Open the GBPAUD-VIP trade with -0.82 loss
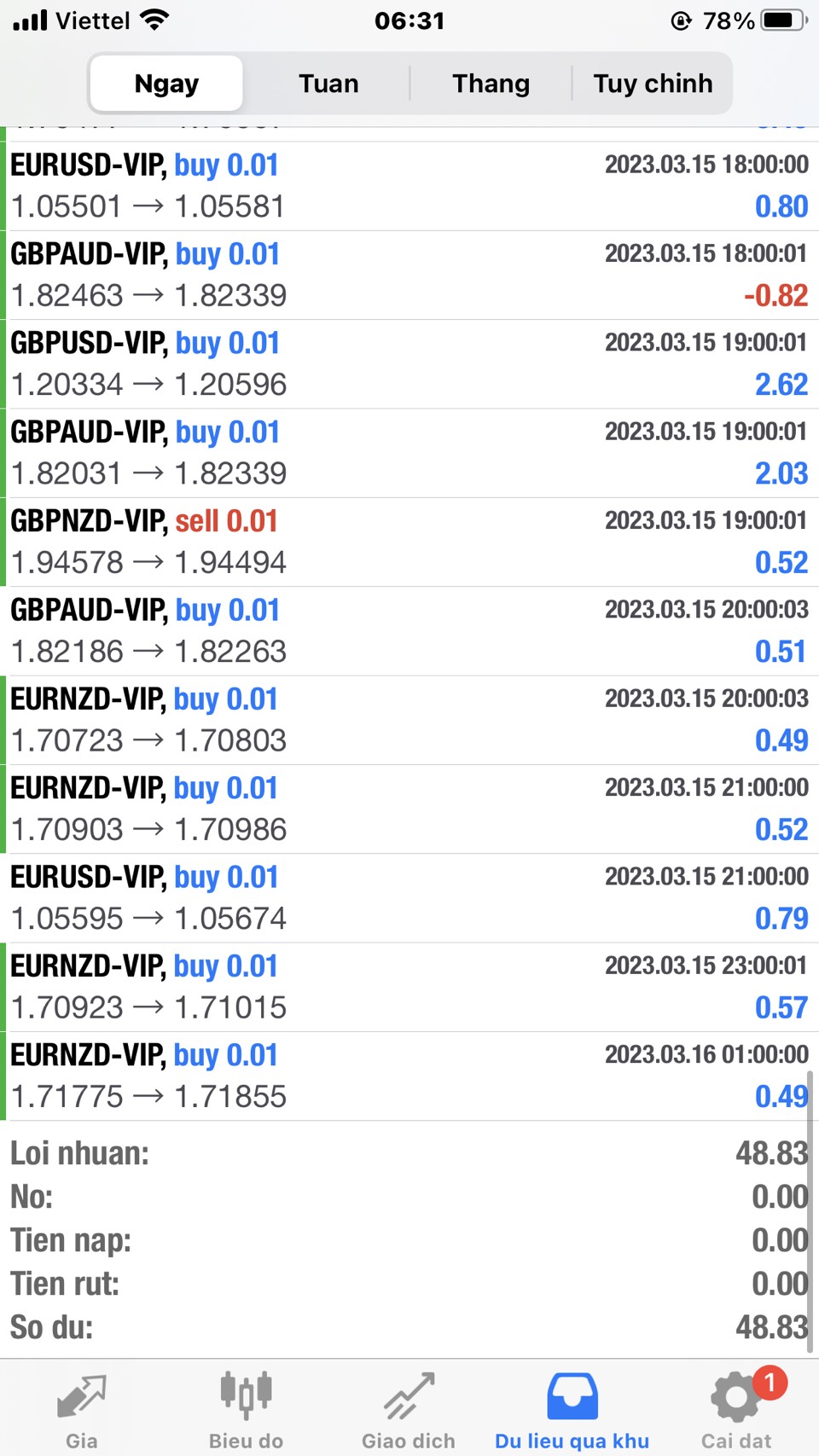Image resolution: width=819 pixels, height=1456 pixels. pyautogui.click(x=409, y=276)
